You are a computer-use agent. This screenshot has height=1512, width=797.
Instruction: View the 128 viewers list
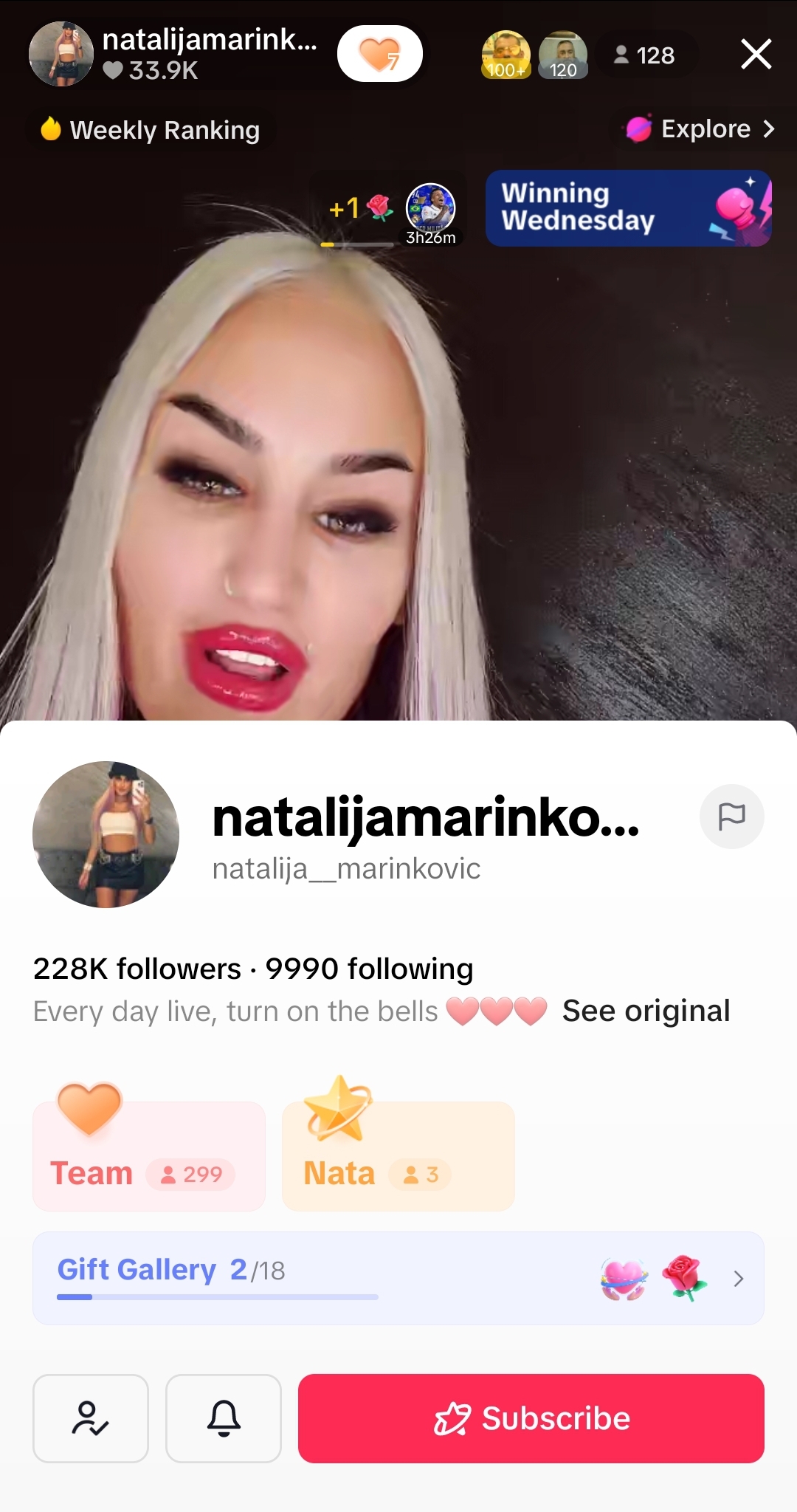[645, 55]
